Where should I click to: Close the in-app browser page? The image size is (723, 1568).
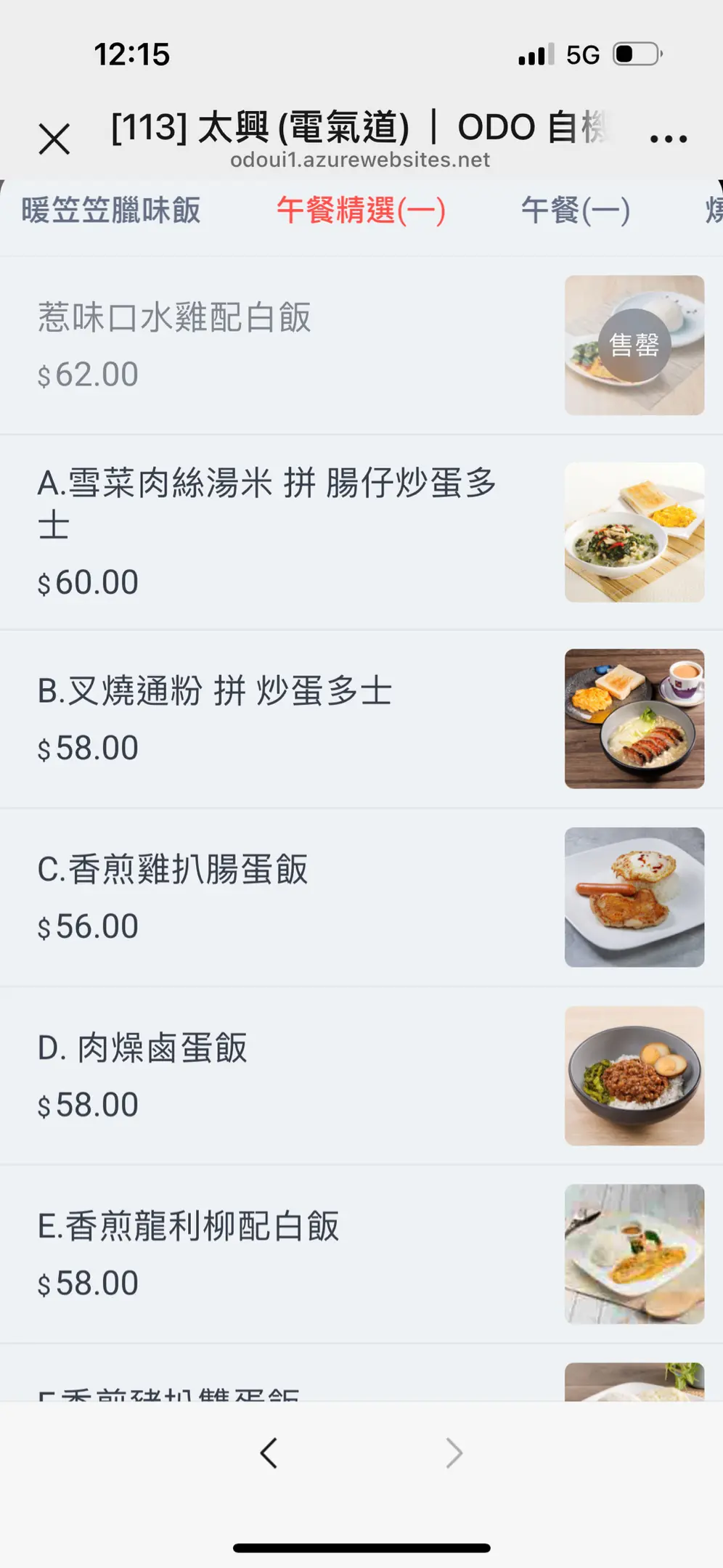pyautogui.click(x=54, y=139)
